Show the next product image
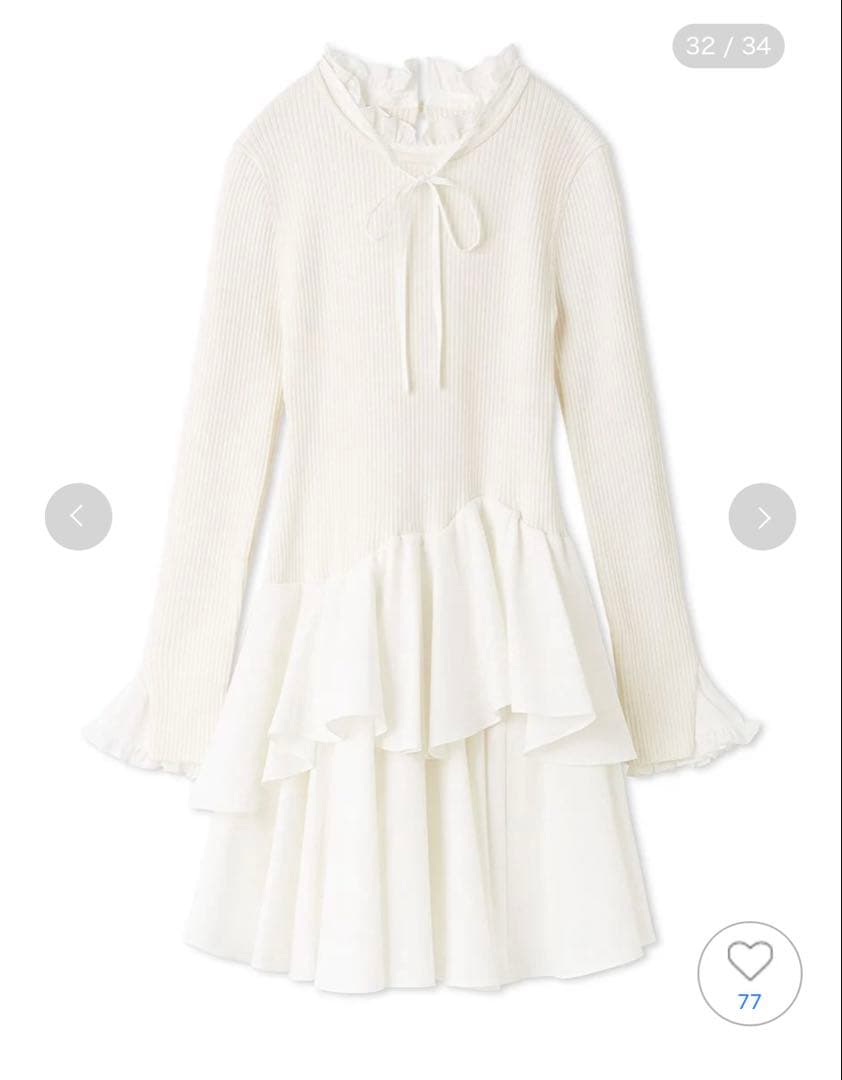842x1080 pixels. click(x=762, y=516)
